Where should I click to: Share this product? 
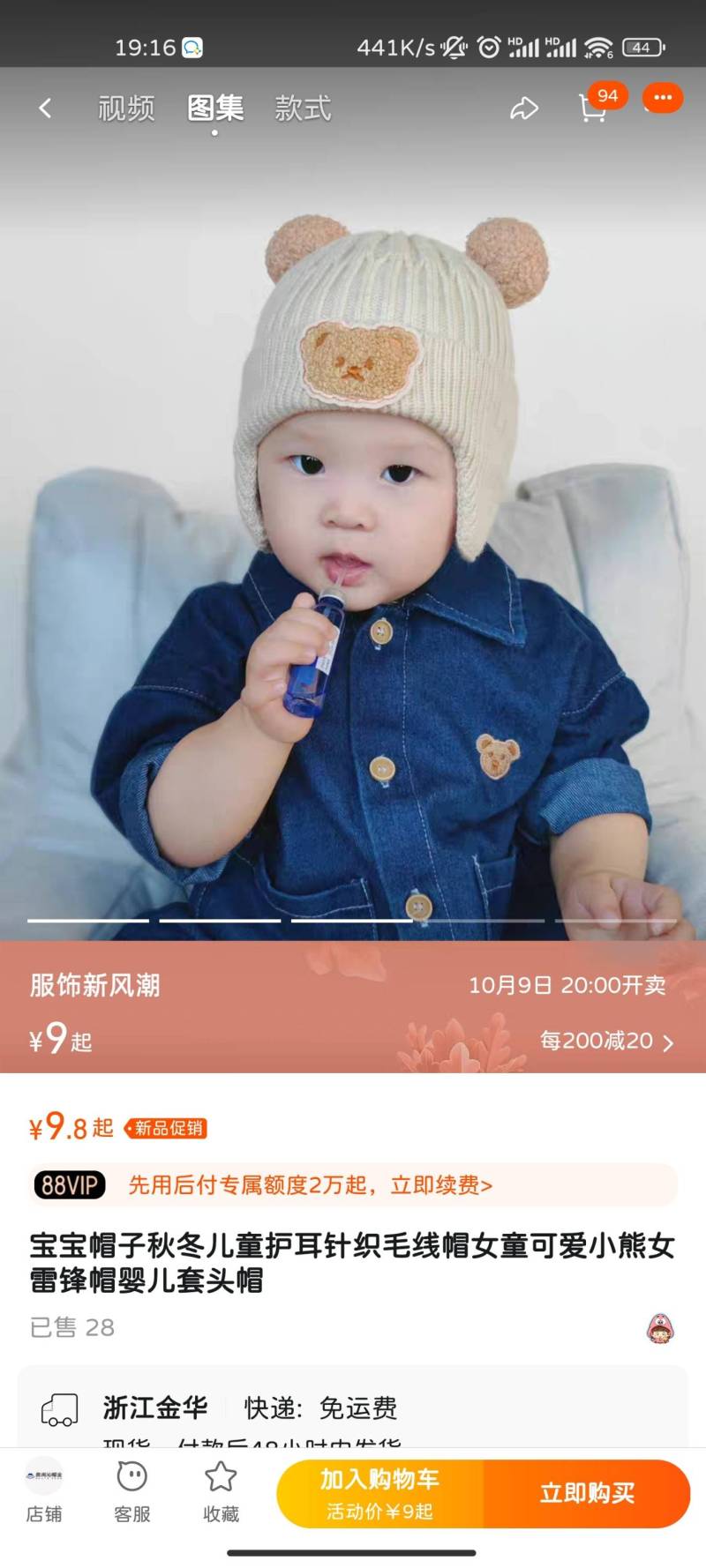[523, 108]
